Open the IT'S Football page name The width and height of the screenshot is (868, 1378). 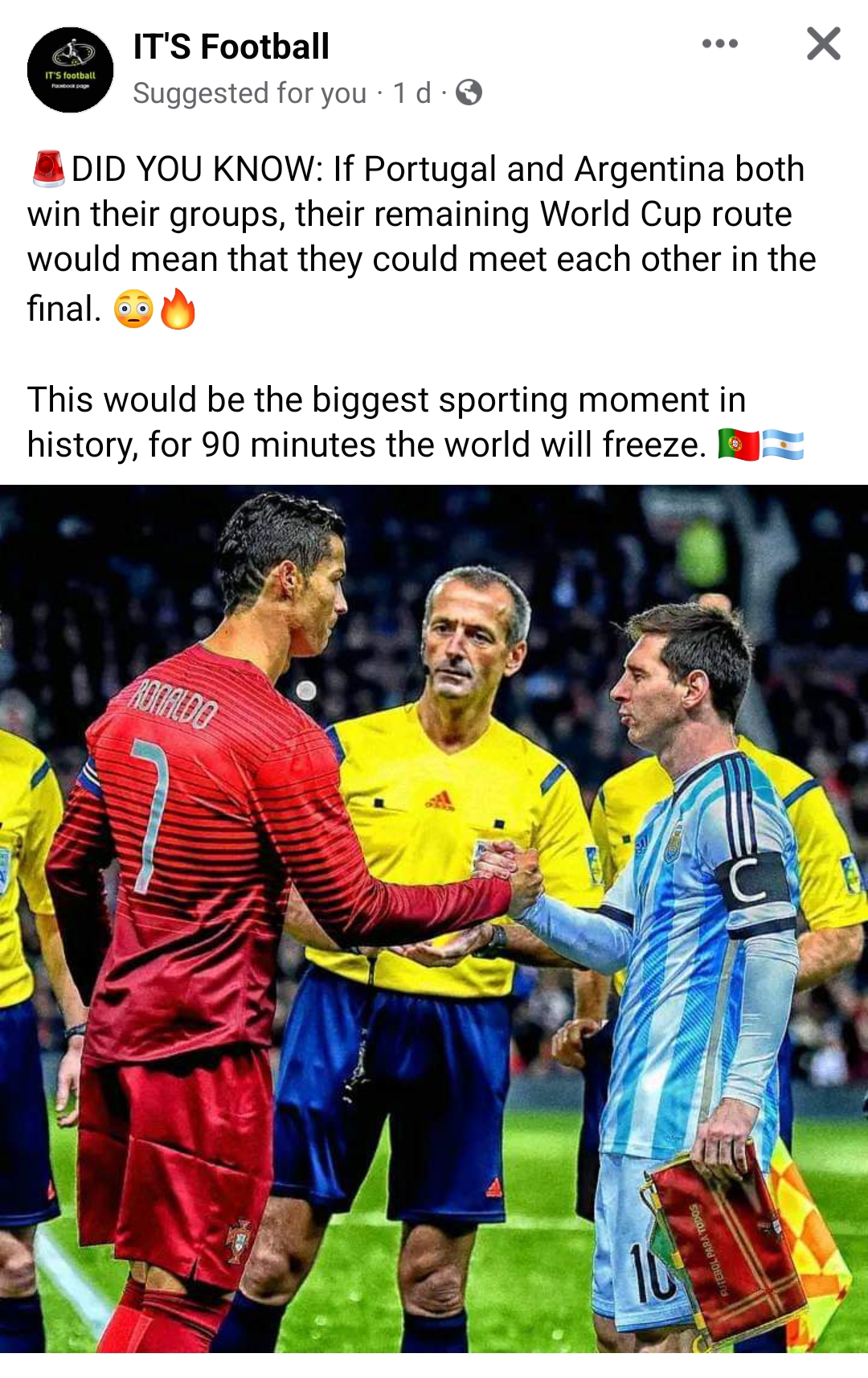tap(231, 47)
